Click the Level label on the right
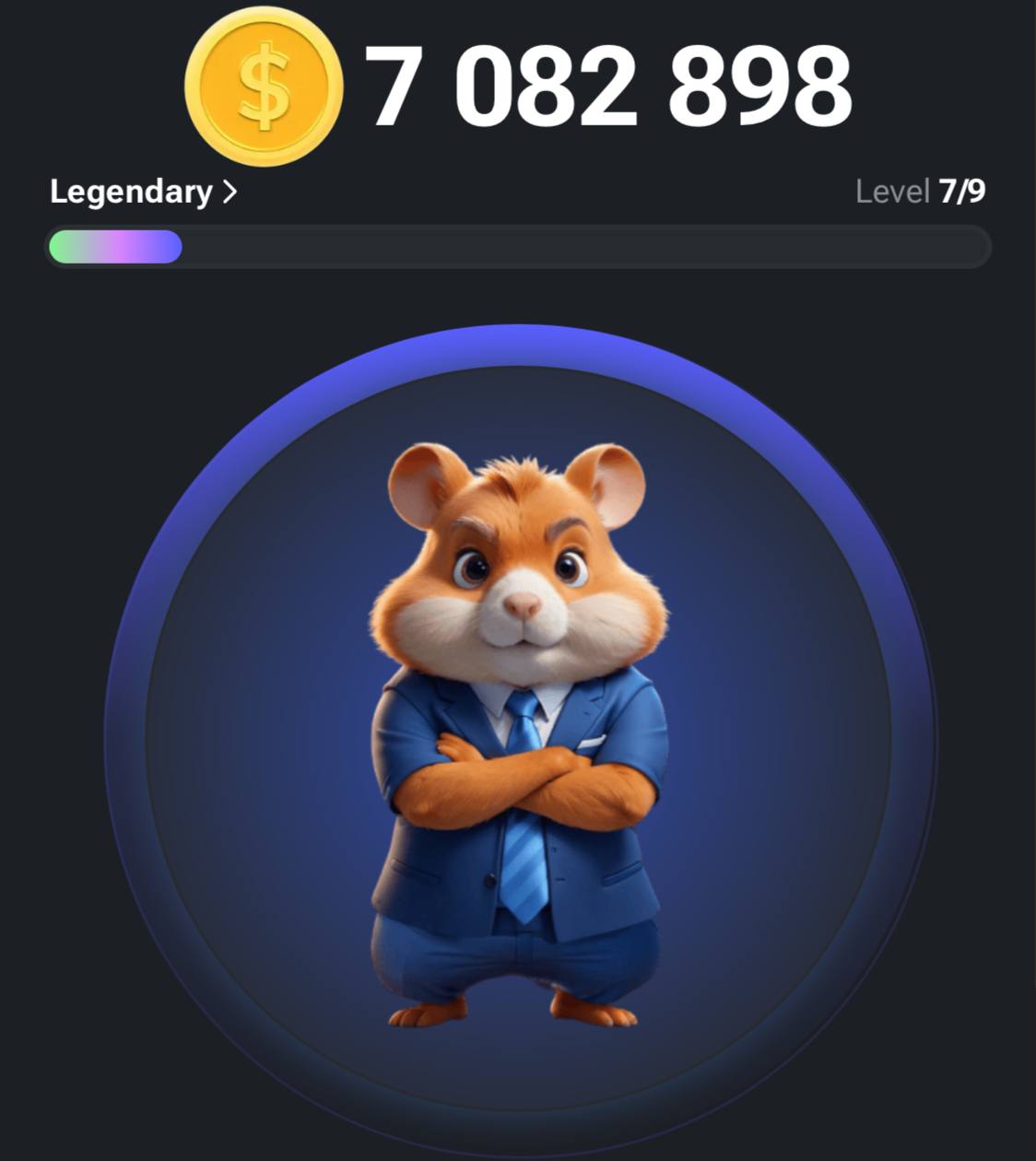Screen dimensions: 1036x1161 [889, 192]
